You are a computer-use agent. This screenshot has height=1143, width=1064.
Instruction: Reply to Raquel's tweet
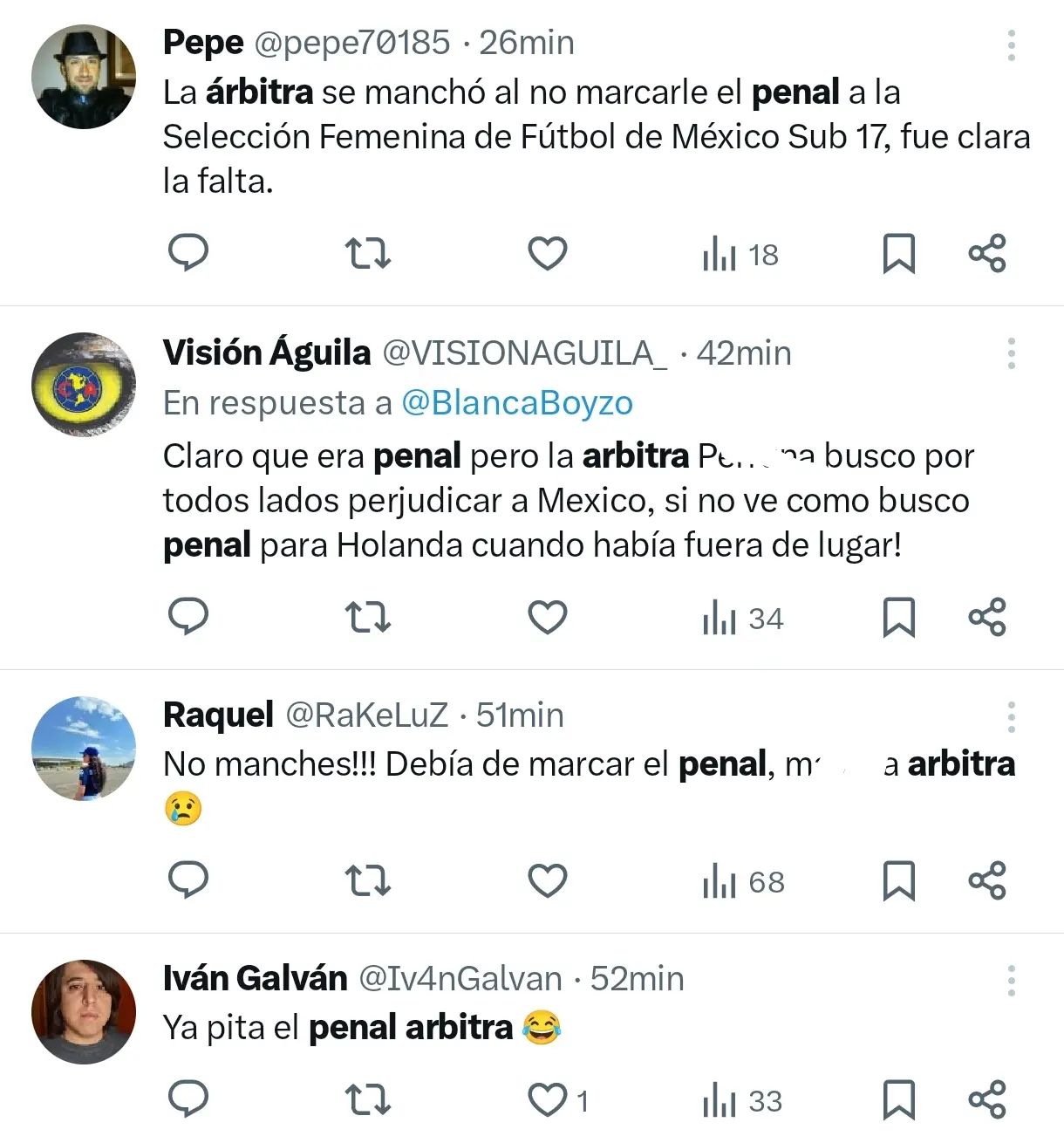pos(188,880)
